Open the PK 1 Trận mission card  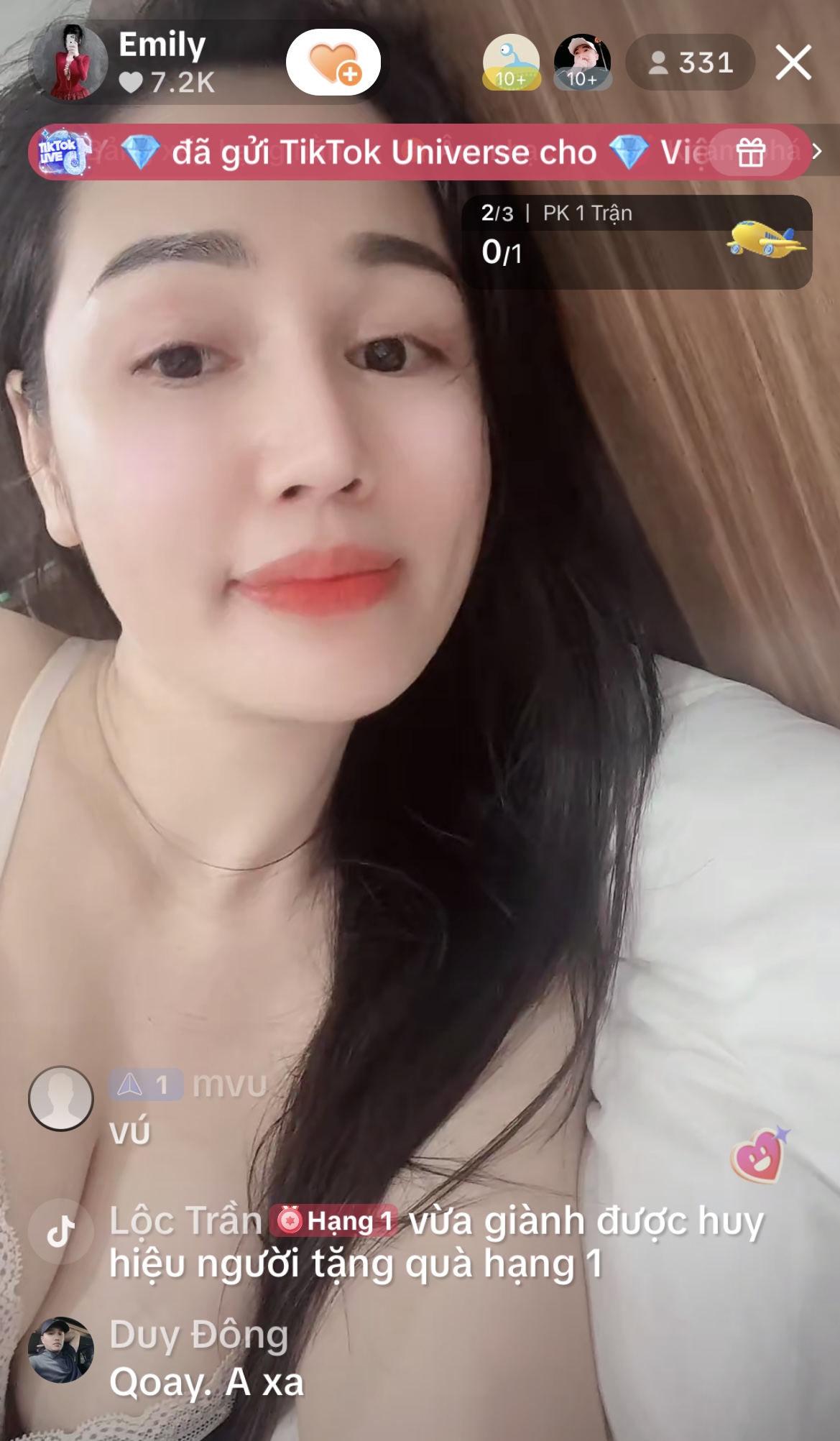pos(637,242)
